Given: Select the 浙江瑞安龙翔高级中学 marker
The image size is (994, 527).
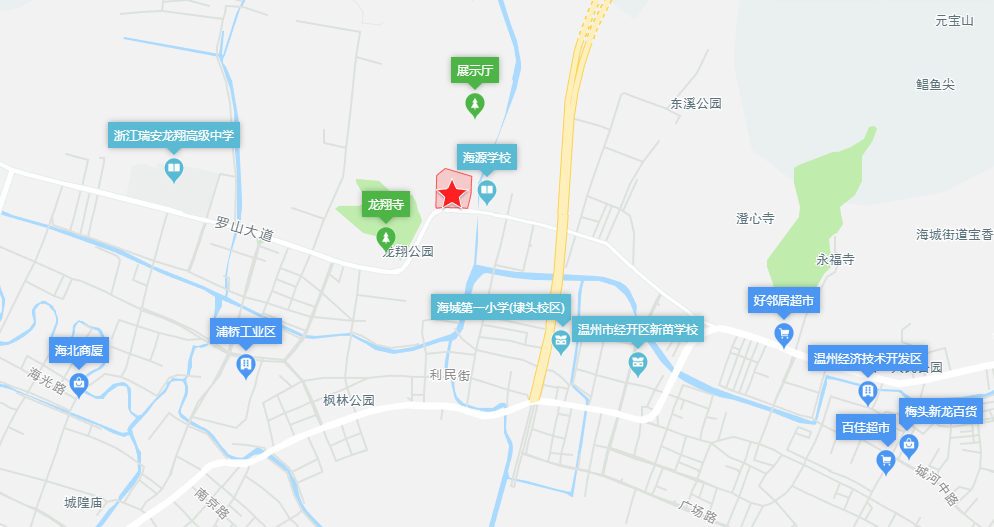Looking at the screenshot, I should click(x=174, y=169).
